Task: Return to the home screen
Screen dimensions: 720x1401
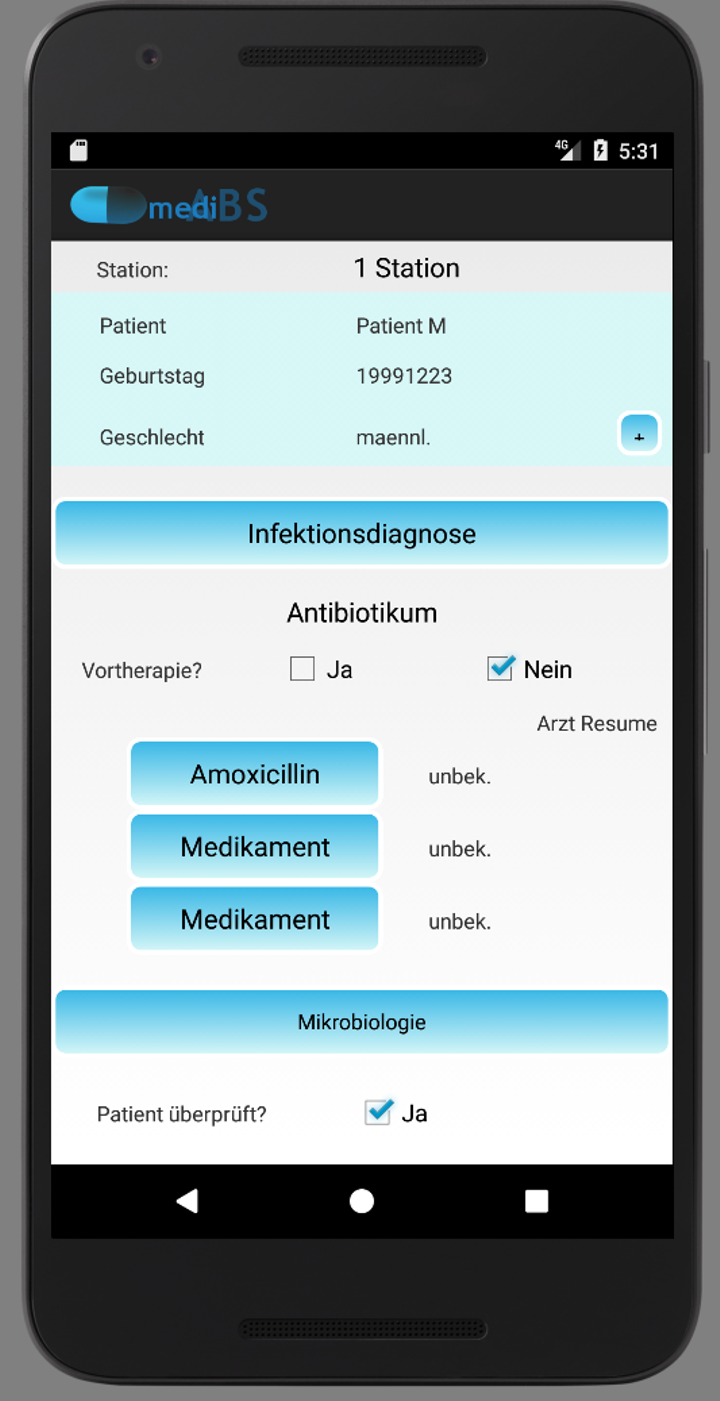Action: point(361,1201)
